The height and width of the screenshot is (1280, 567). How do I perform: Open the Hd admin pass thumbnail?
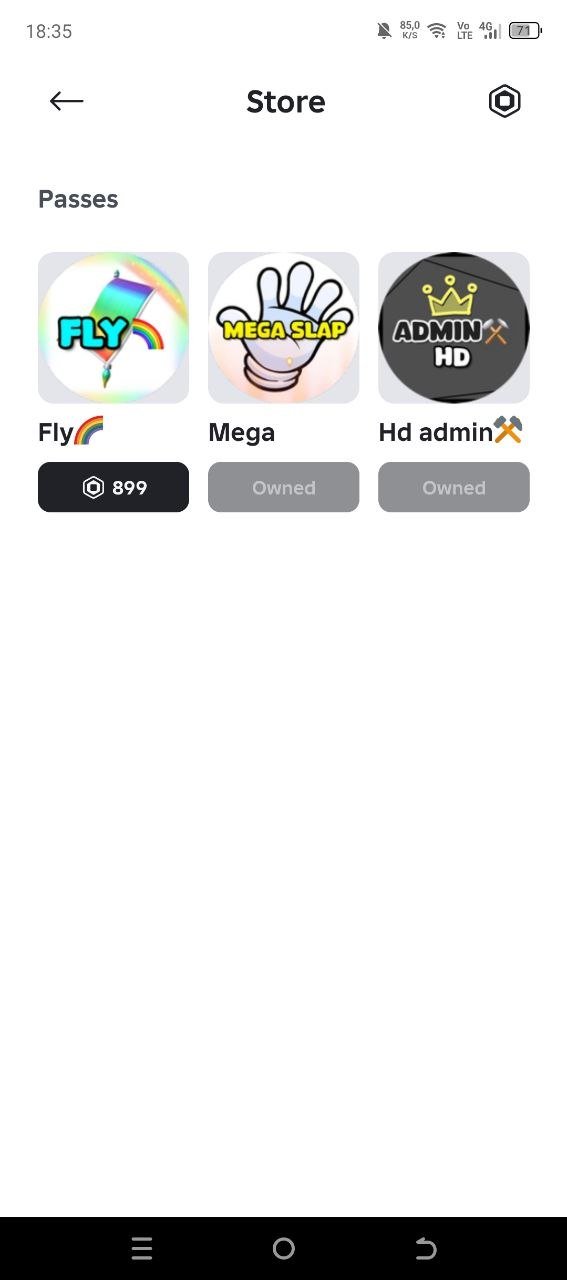click(x=454, y=328)
